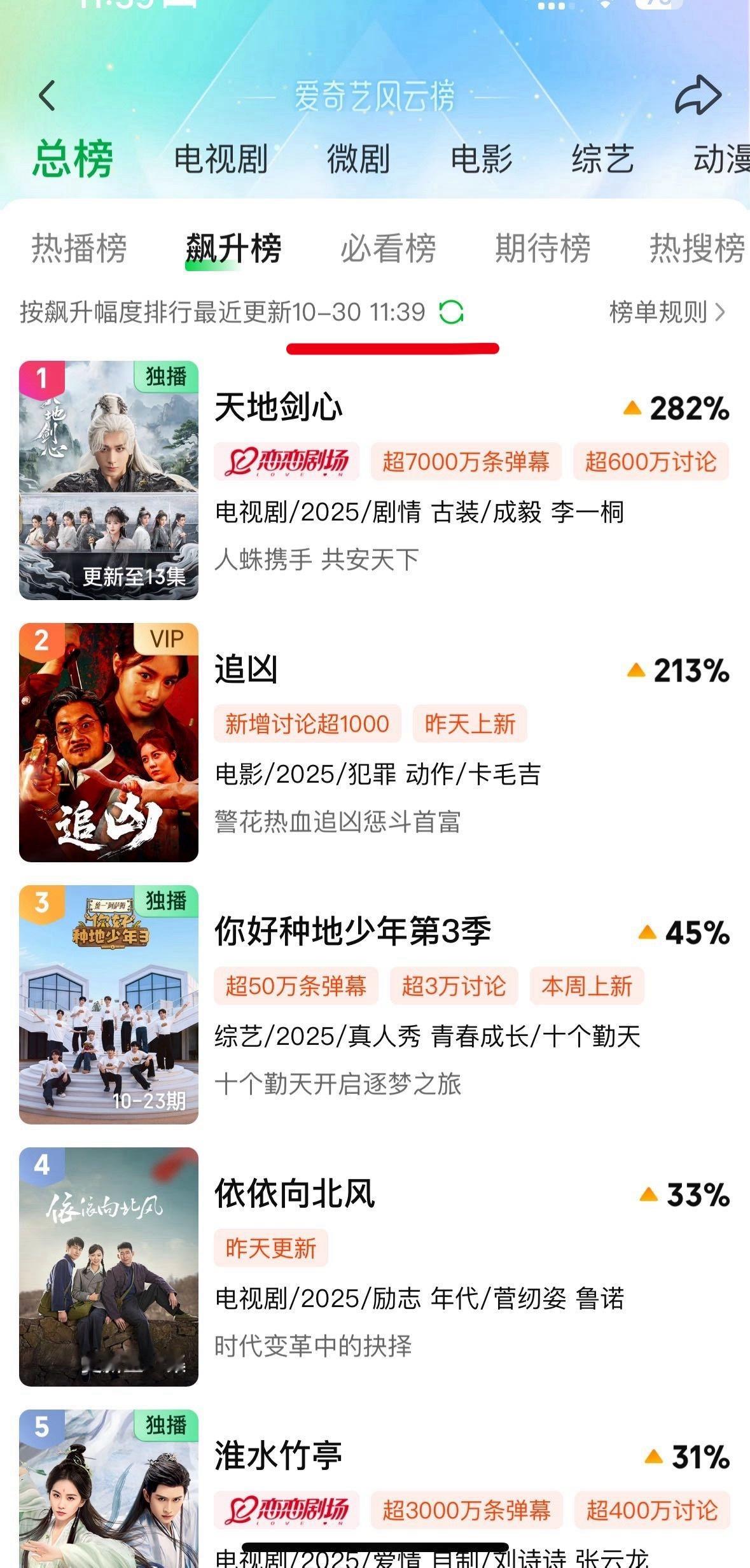The image size is (750, 1568).
Task: Open the top-ranked drama 天地剑心
Action: 279,407
